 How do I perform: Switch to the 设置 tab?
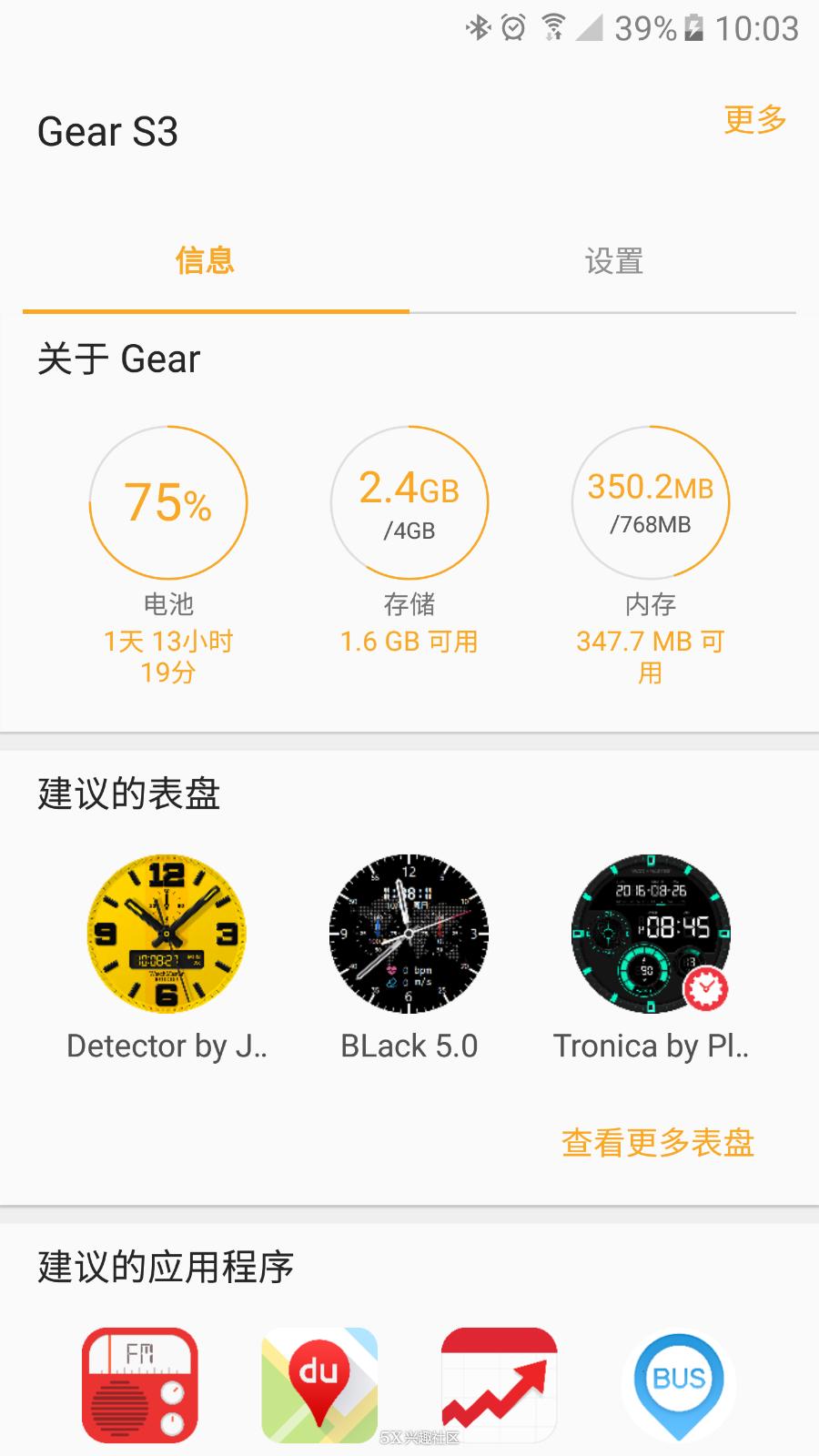(x=614, y=261)
